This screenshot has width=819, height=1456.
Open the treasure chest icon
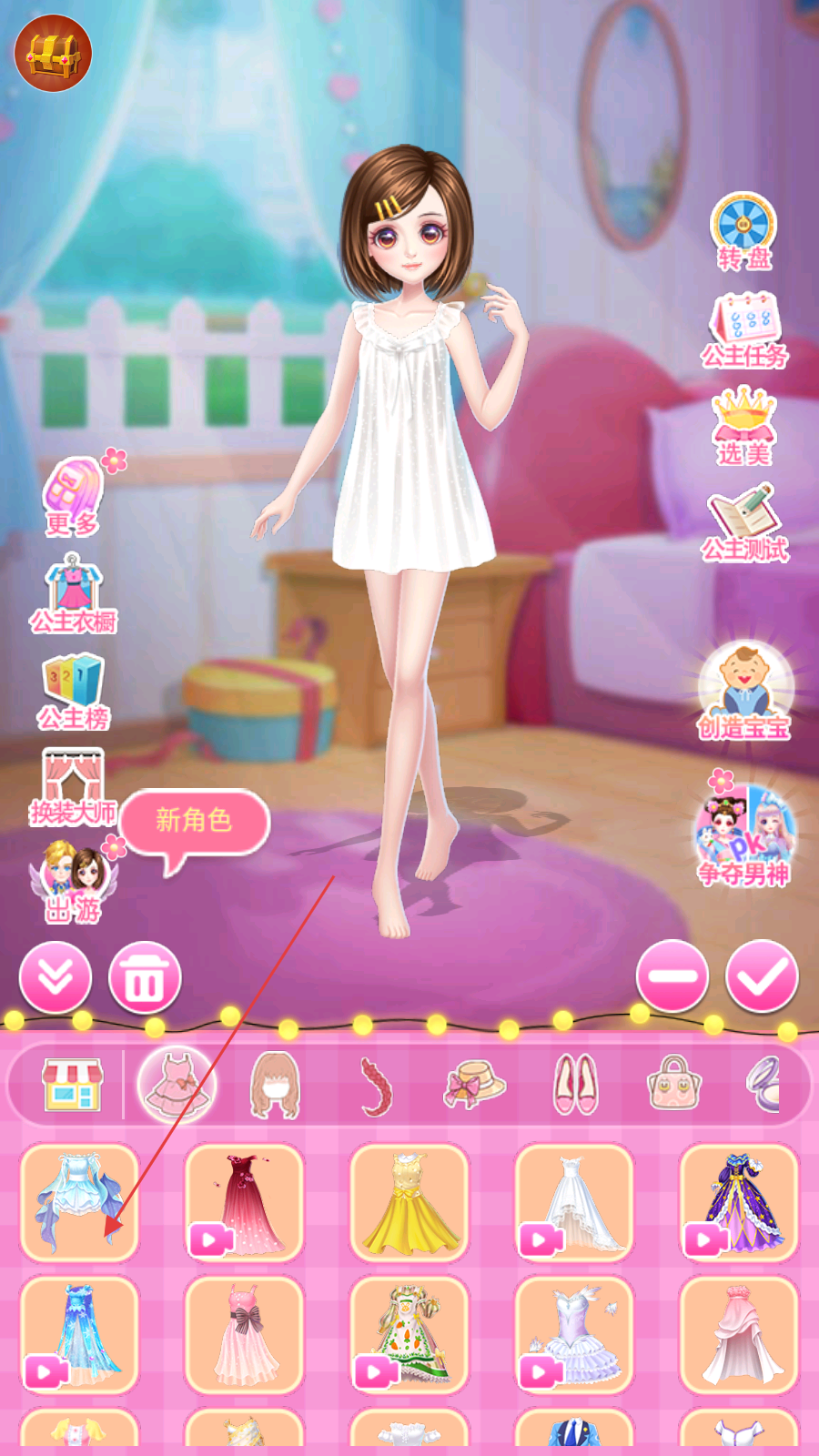(x=53, y=53)
